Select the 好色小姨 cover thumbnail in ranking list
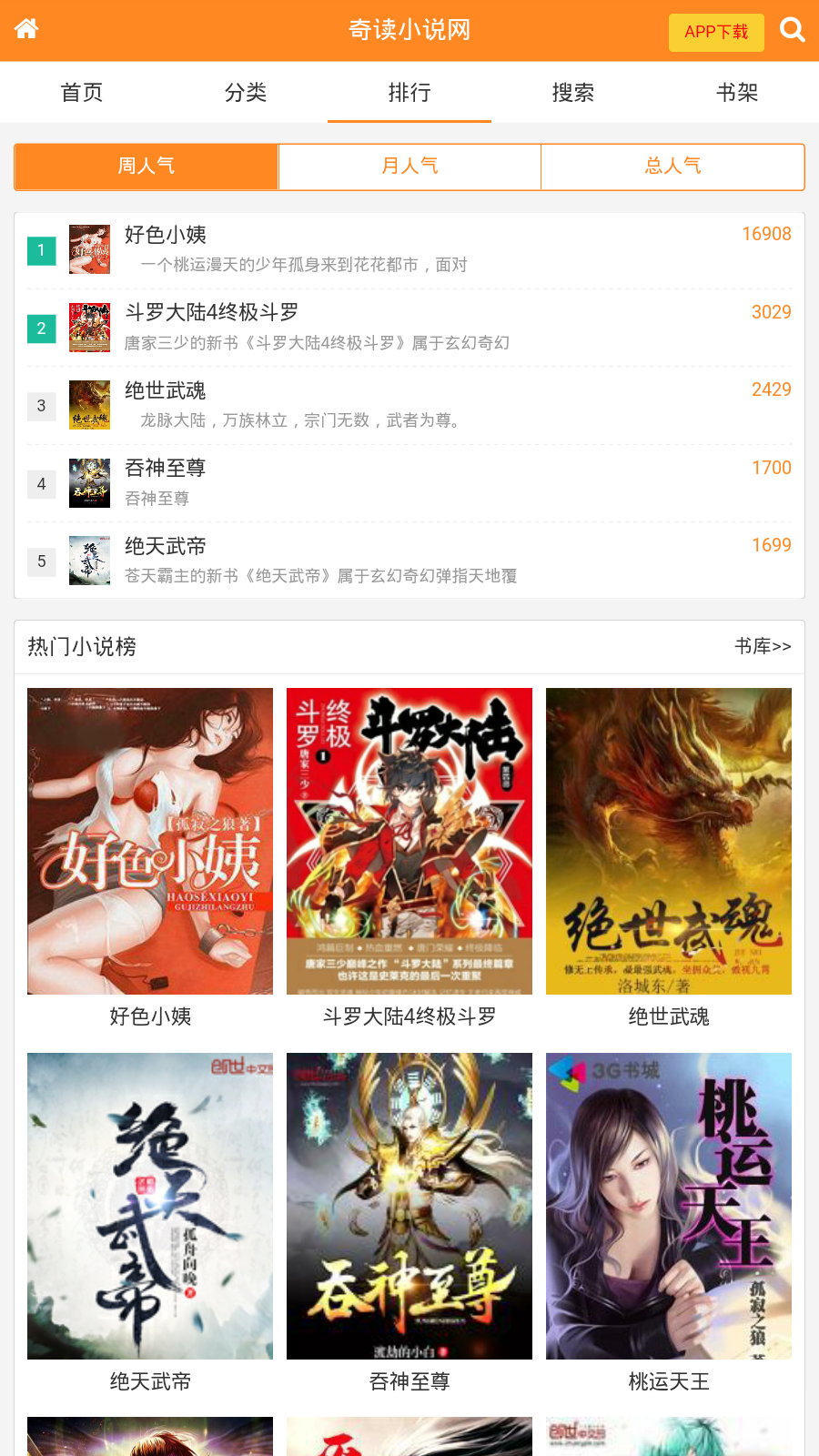 (x=89, y=249)
